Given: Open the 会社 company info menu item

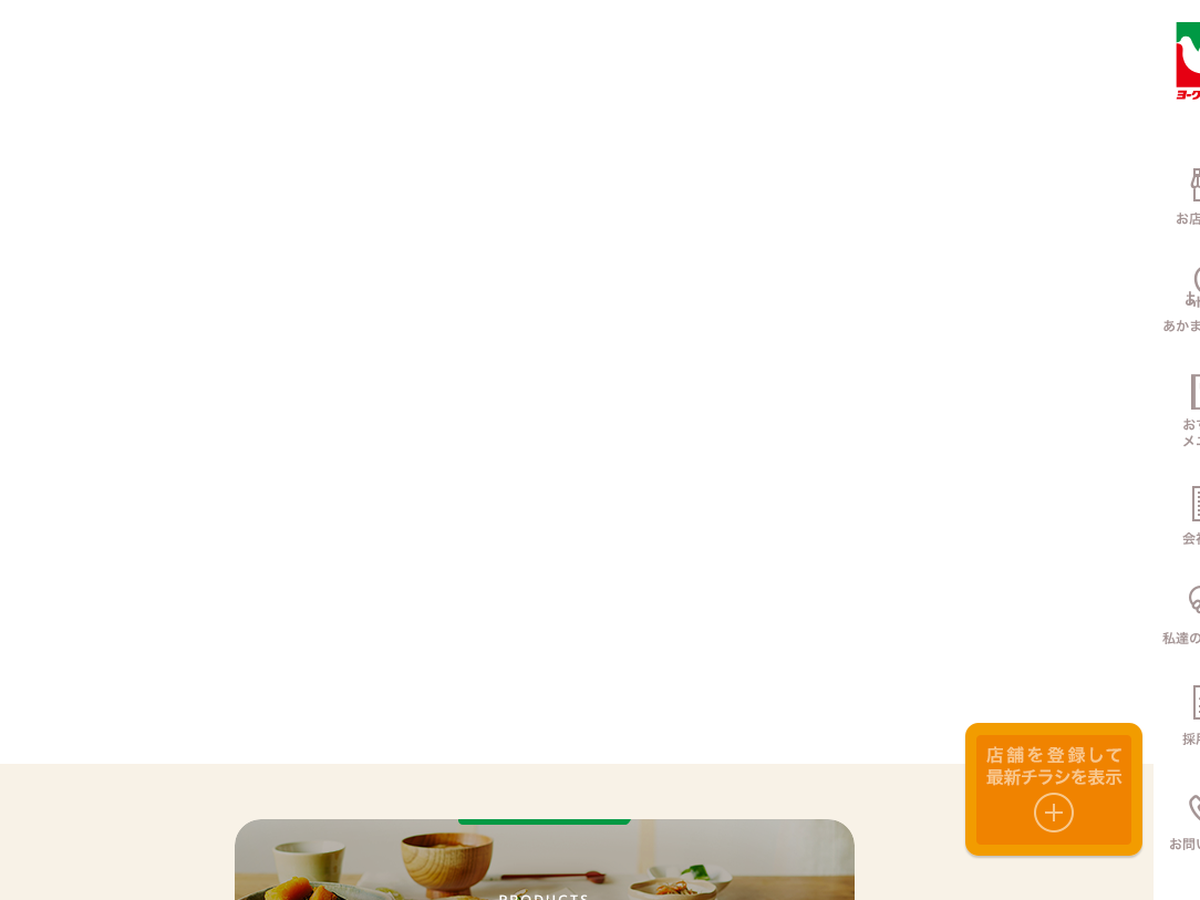Looking at the screenshot, I should tap(1192, 515).
